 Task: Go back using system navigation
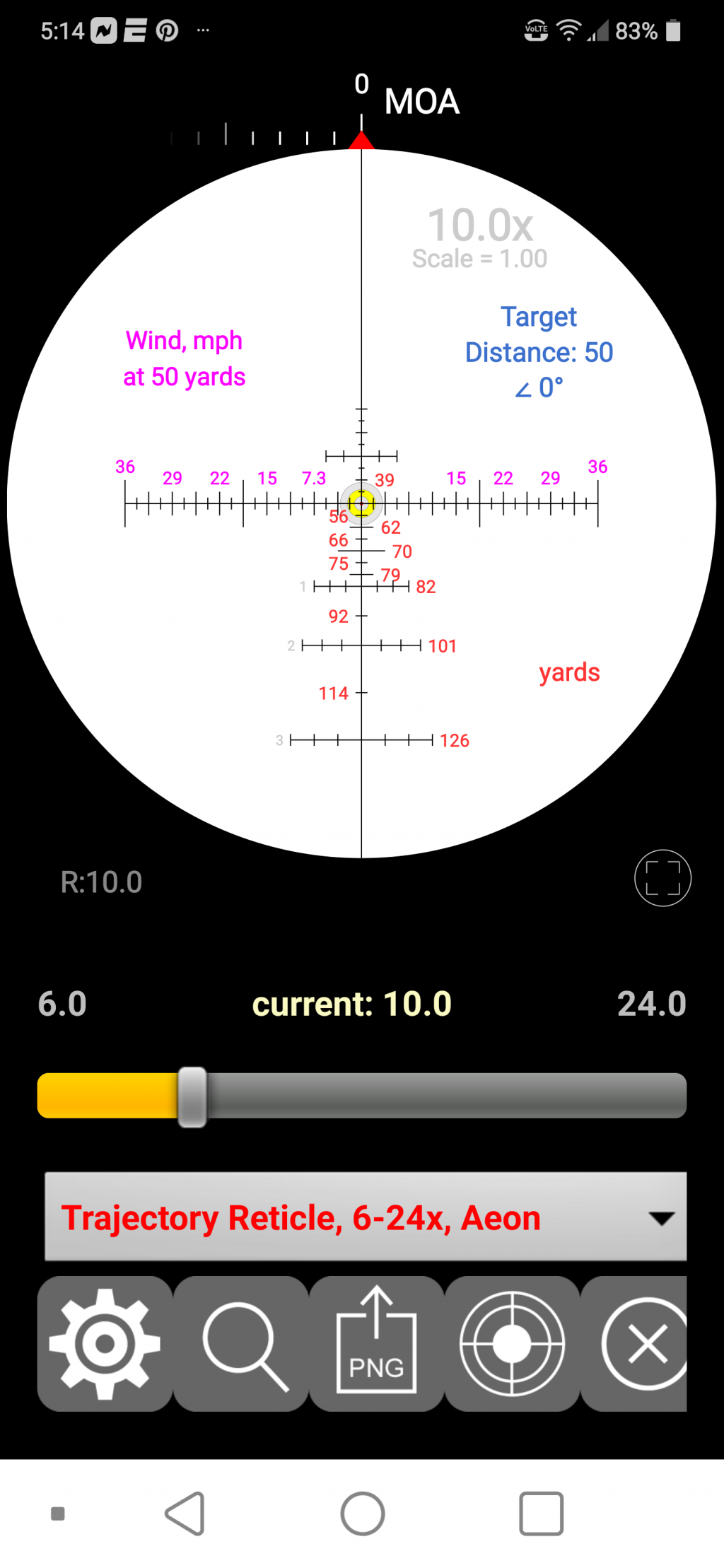point(185,1514)
